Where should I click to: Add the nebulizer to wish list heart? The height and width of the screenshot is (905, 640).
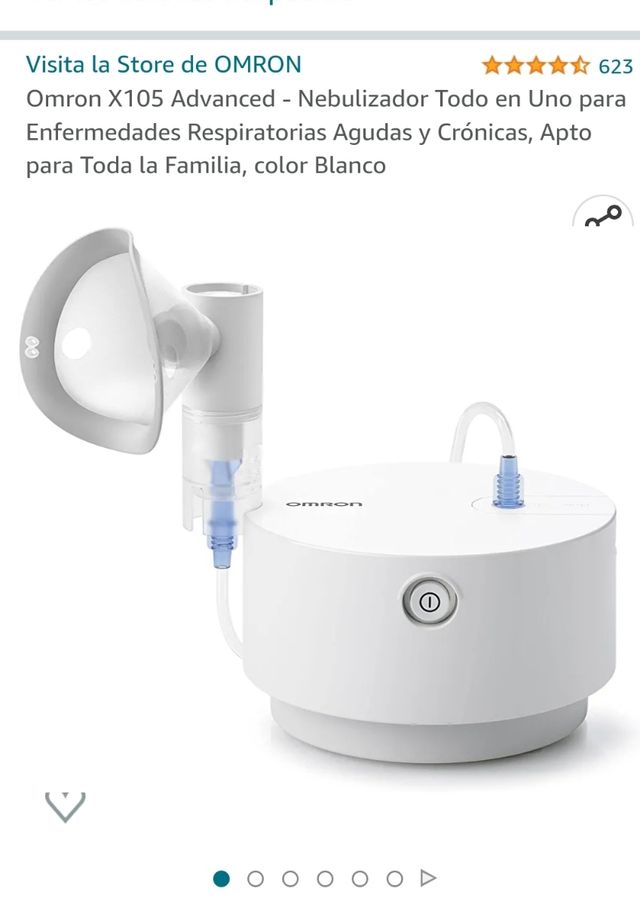[x=65, y=805]
